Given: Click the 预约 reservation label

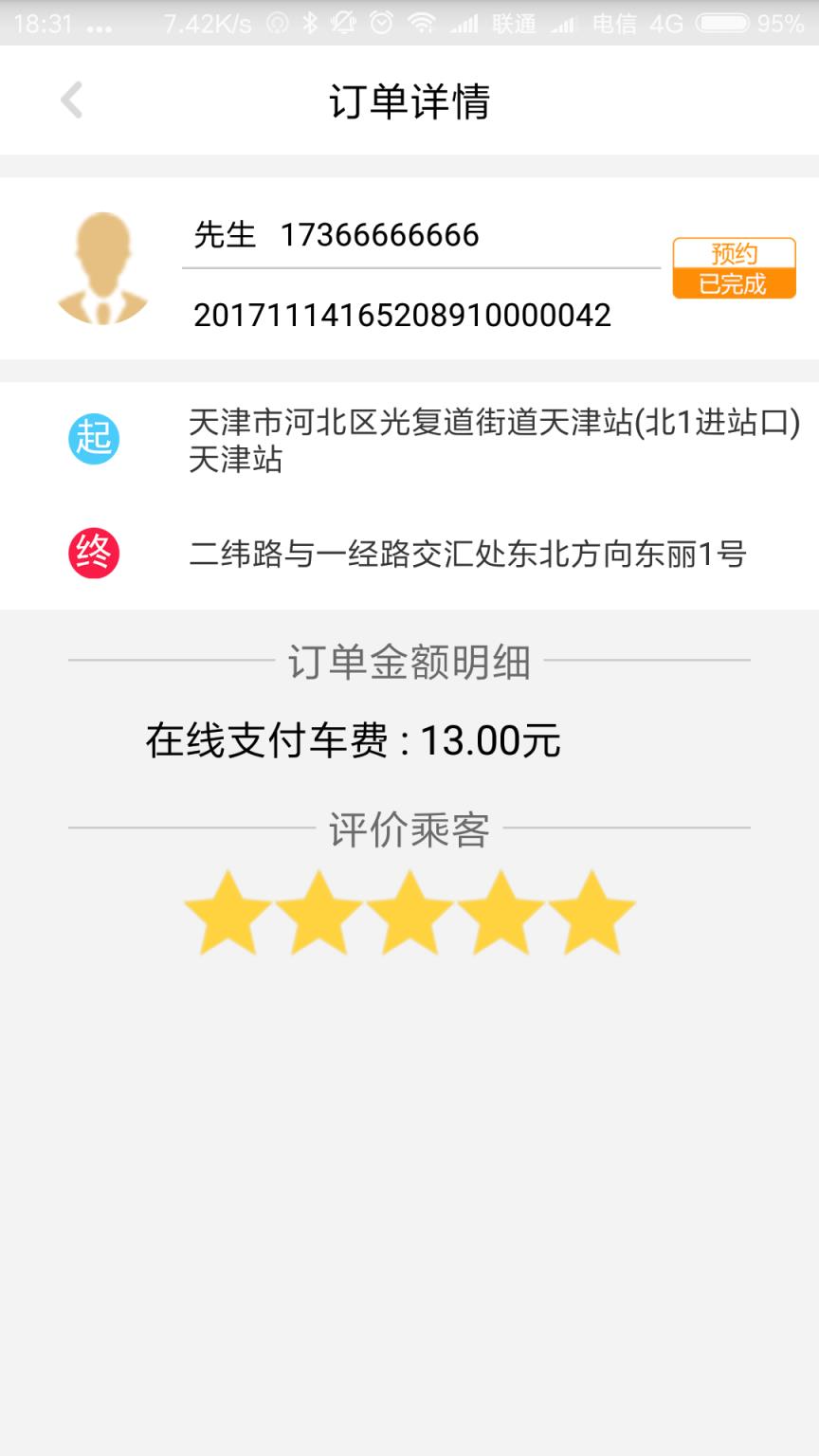Looking at the screenshot, I should tap(734, 251).
